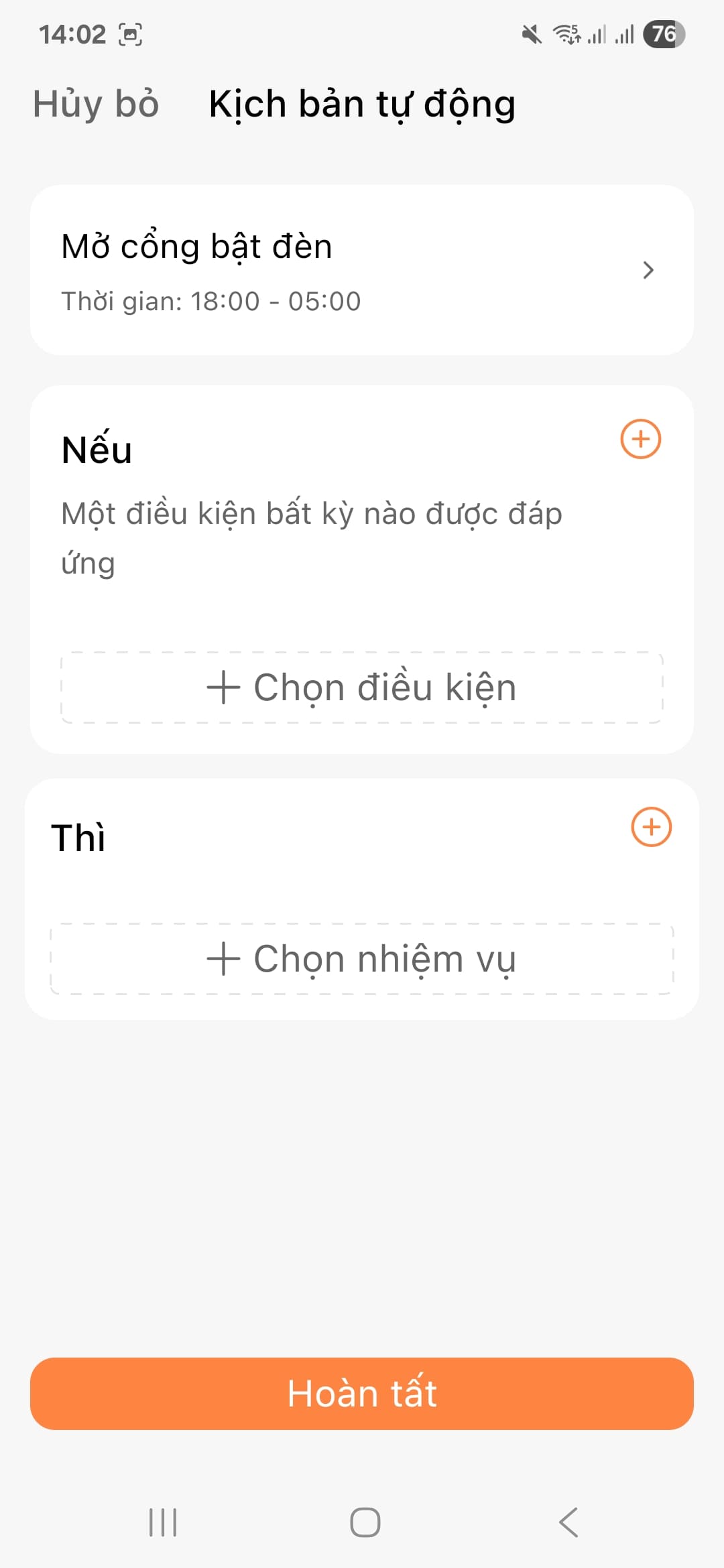Tap Chọn nhiệm vụ to pick a task

[x=362, y=958]
